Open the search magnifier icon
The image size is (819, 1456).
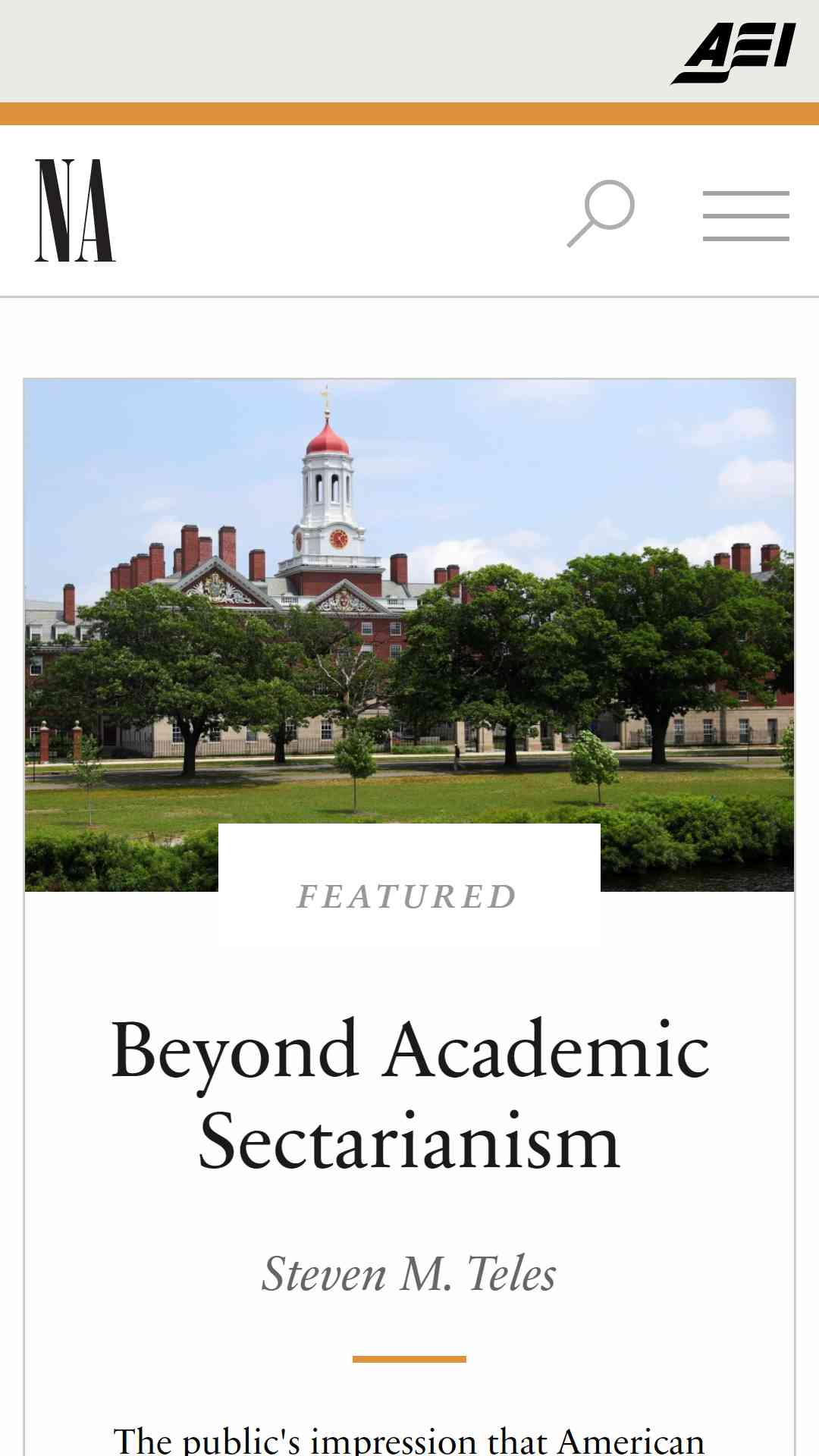[601, 213]
